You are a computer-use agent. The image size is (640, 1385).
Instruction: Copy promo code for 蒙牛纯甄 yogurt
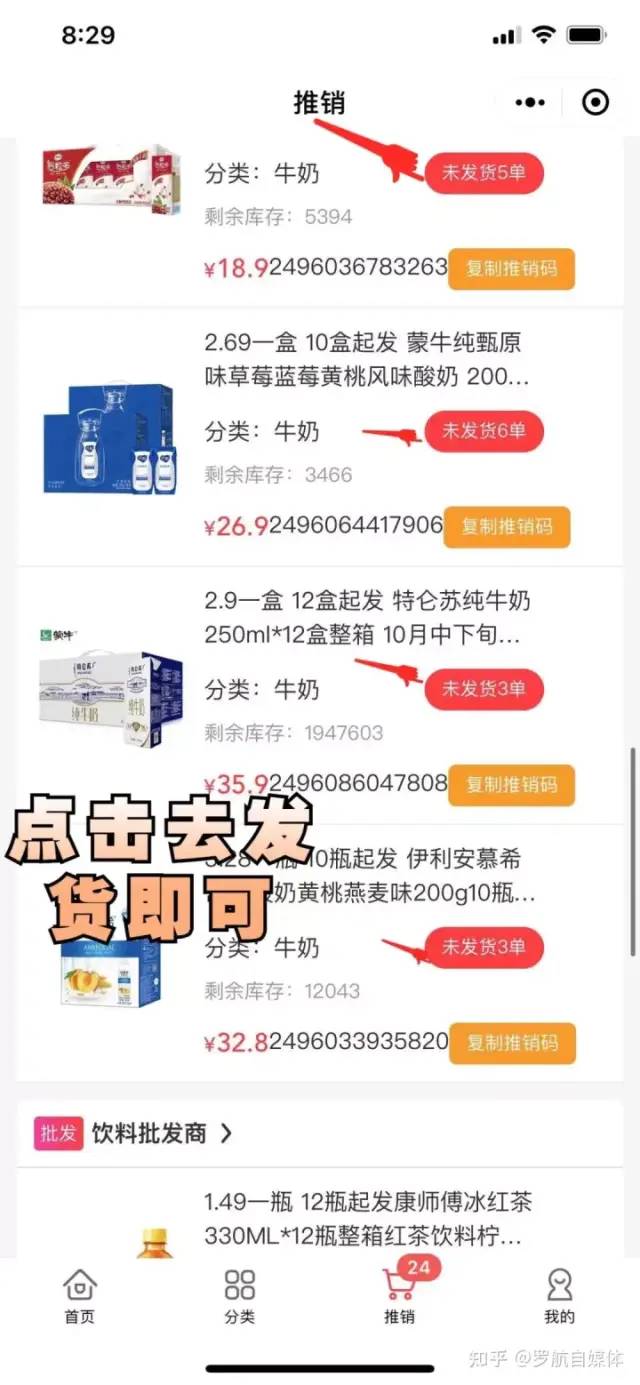click(x=506, y=526)
